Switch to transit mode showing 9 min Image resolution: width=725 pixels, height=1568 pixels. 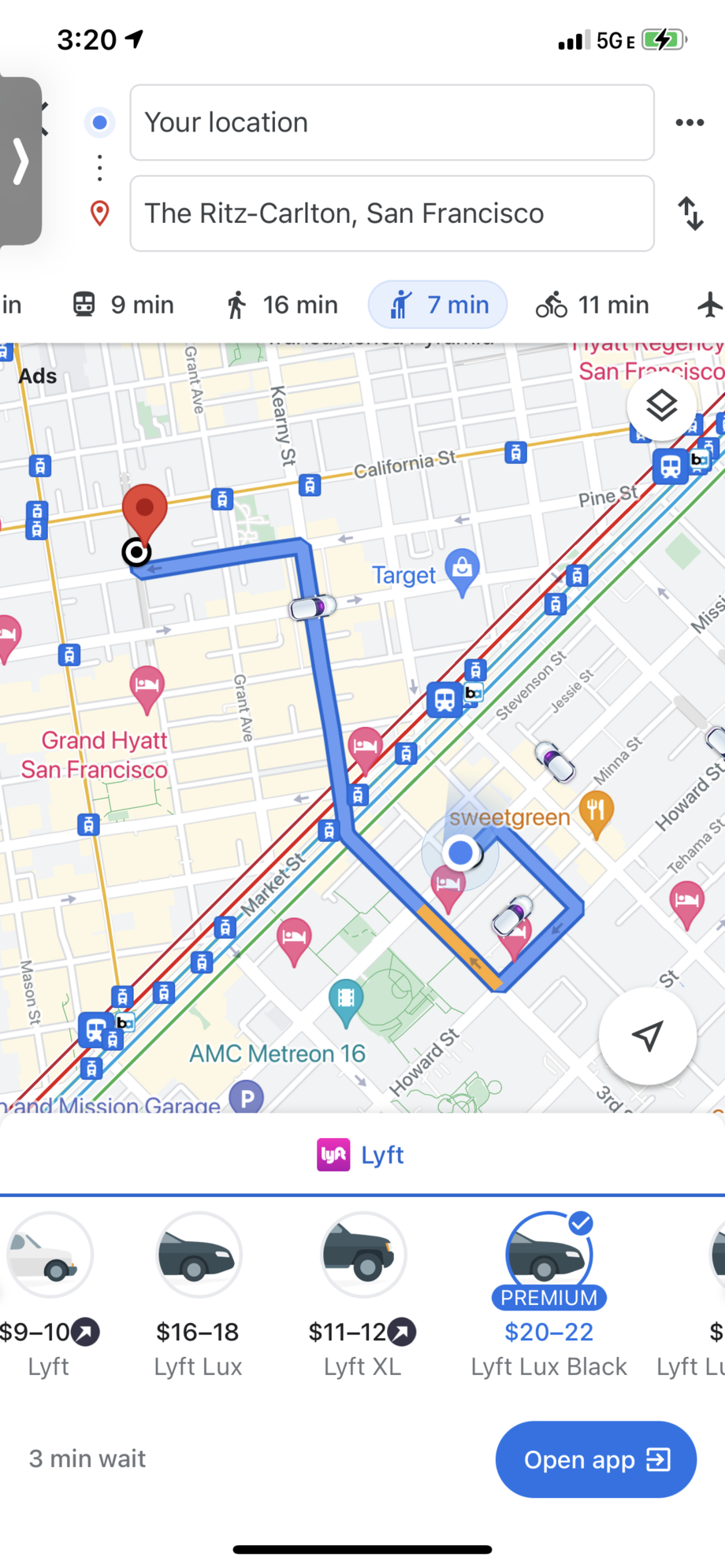[x=123, y=305]
